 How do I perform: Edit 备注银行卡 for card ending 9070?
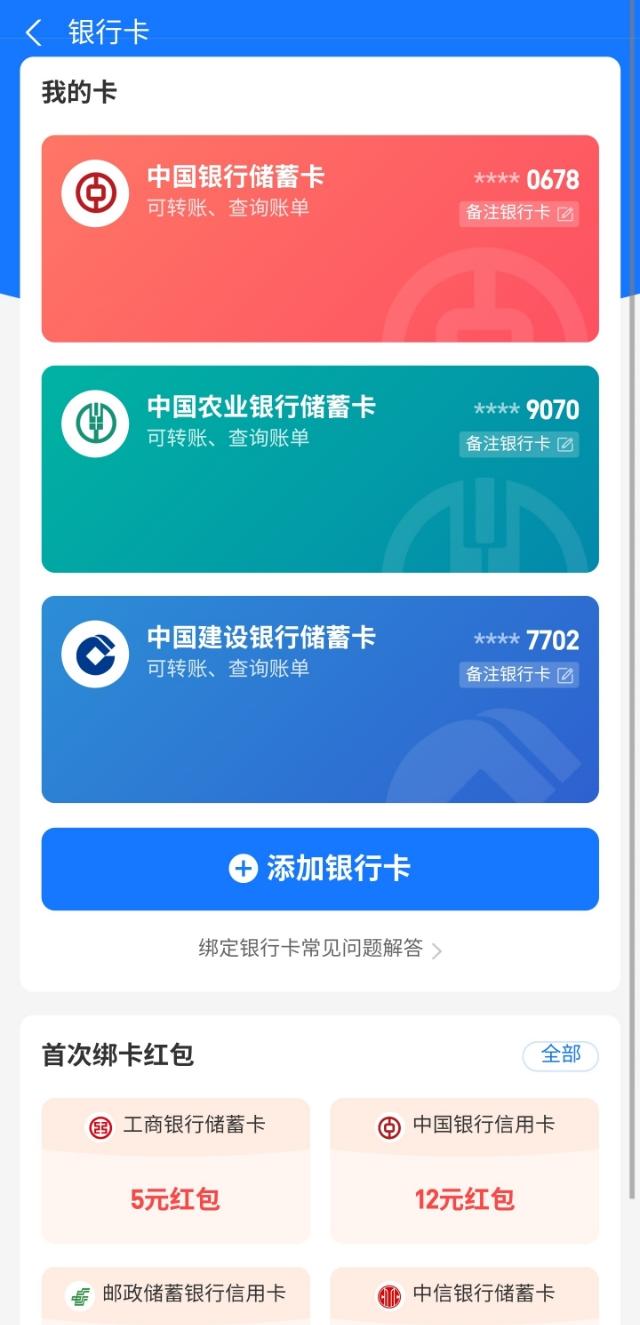click(x=519, y=444)
